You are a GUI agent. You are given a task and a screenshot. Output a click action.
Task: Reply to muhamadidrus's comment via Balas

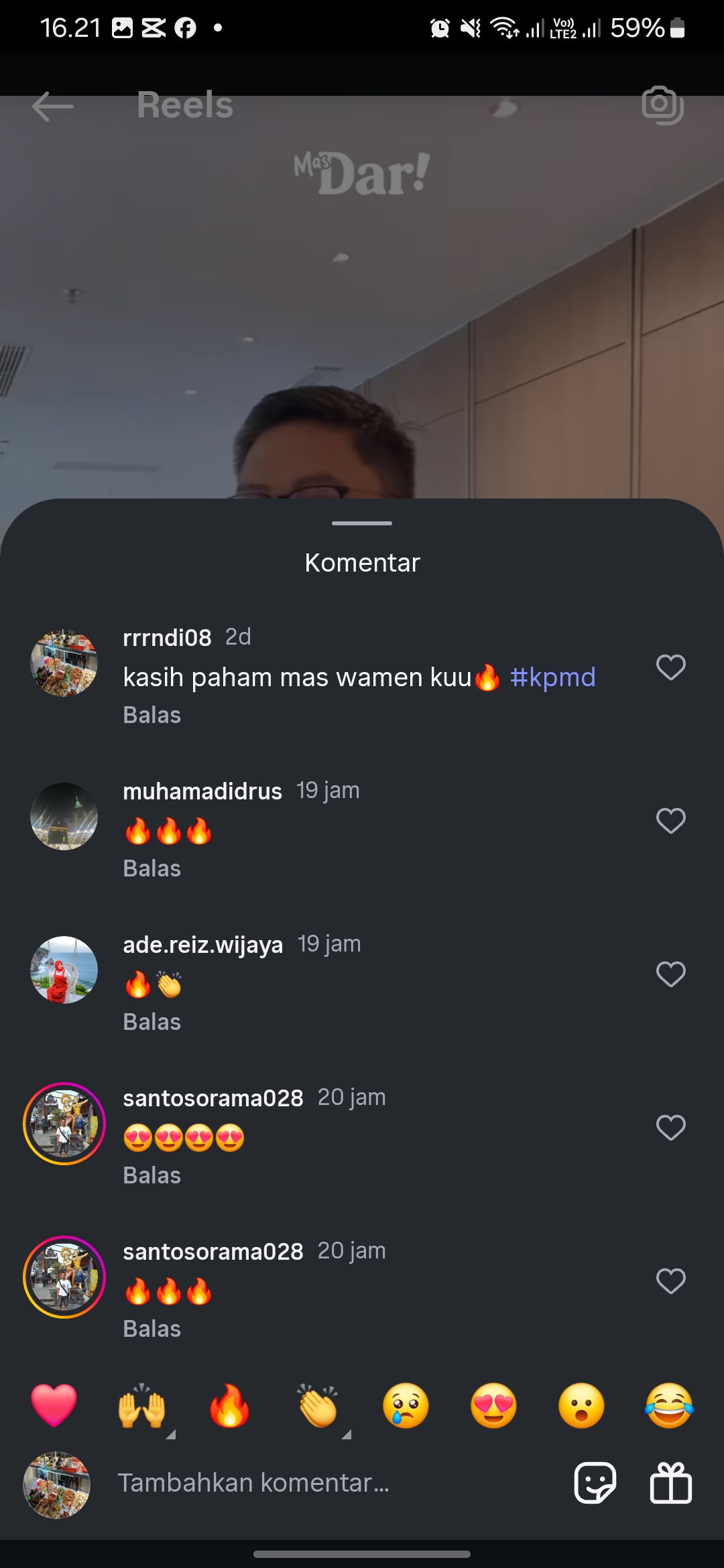tap(152, 868)
